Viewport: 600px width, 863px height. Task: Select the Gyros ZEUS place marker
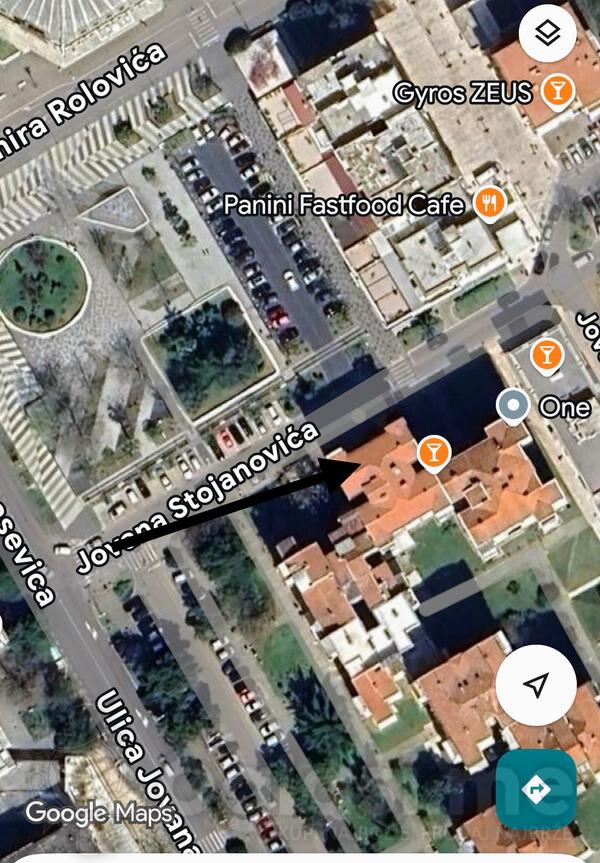point(557,93)
